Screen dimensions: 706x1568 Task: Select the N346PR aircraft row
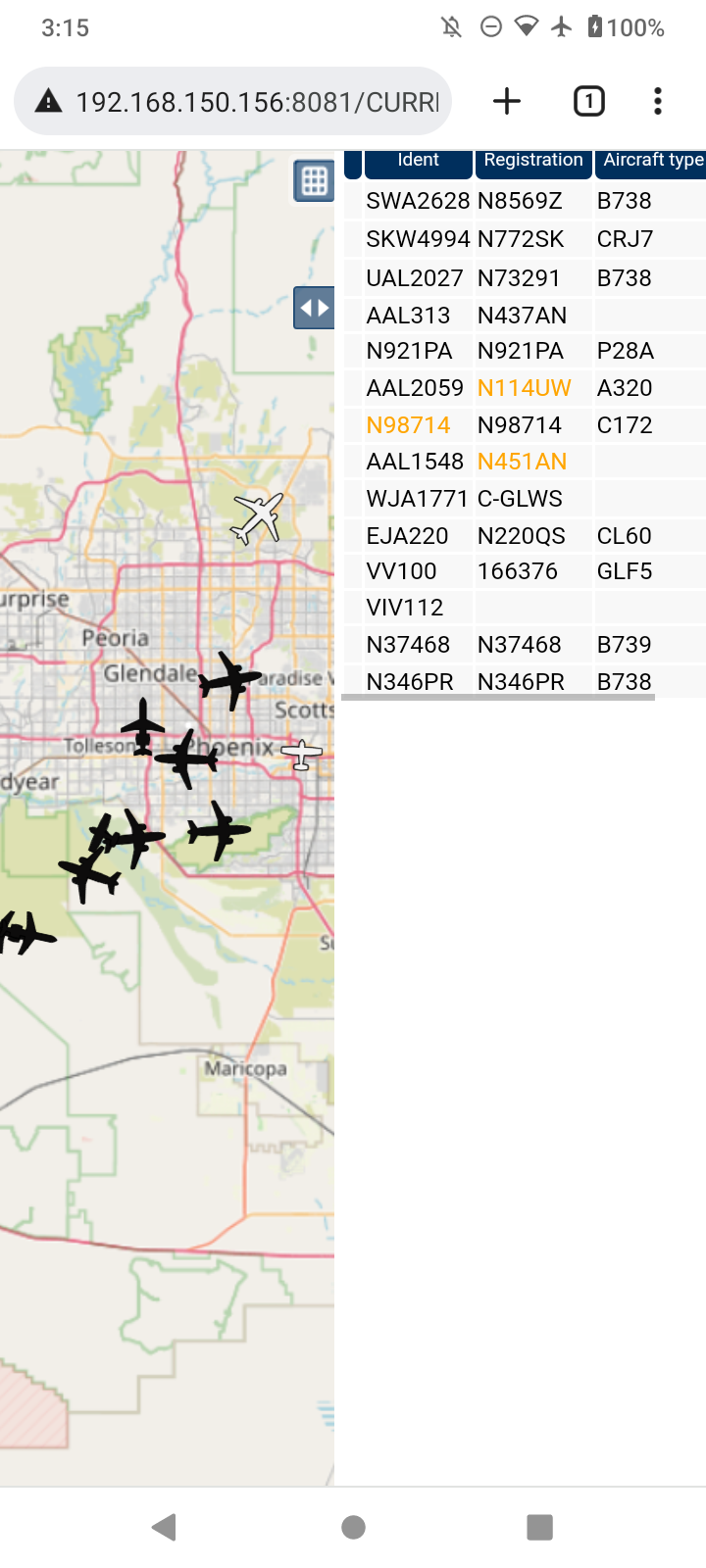point(525,682)
